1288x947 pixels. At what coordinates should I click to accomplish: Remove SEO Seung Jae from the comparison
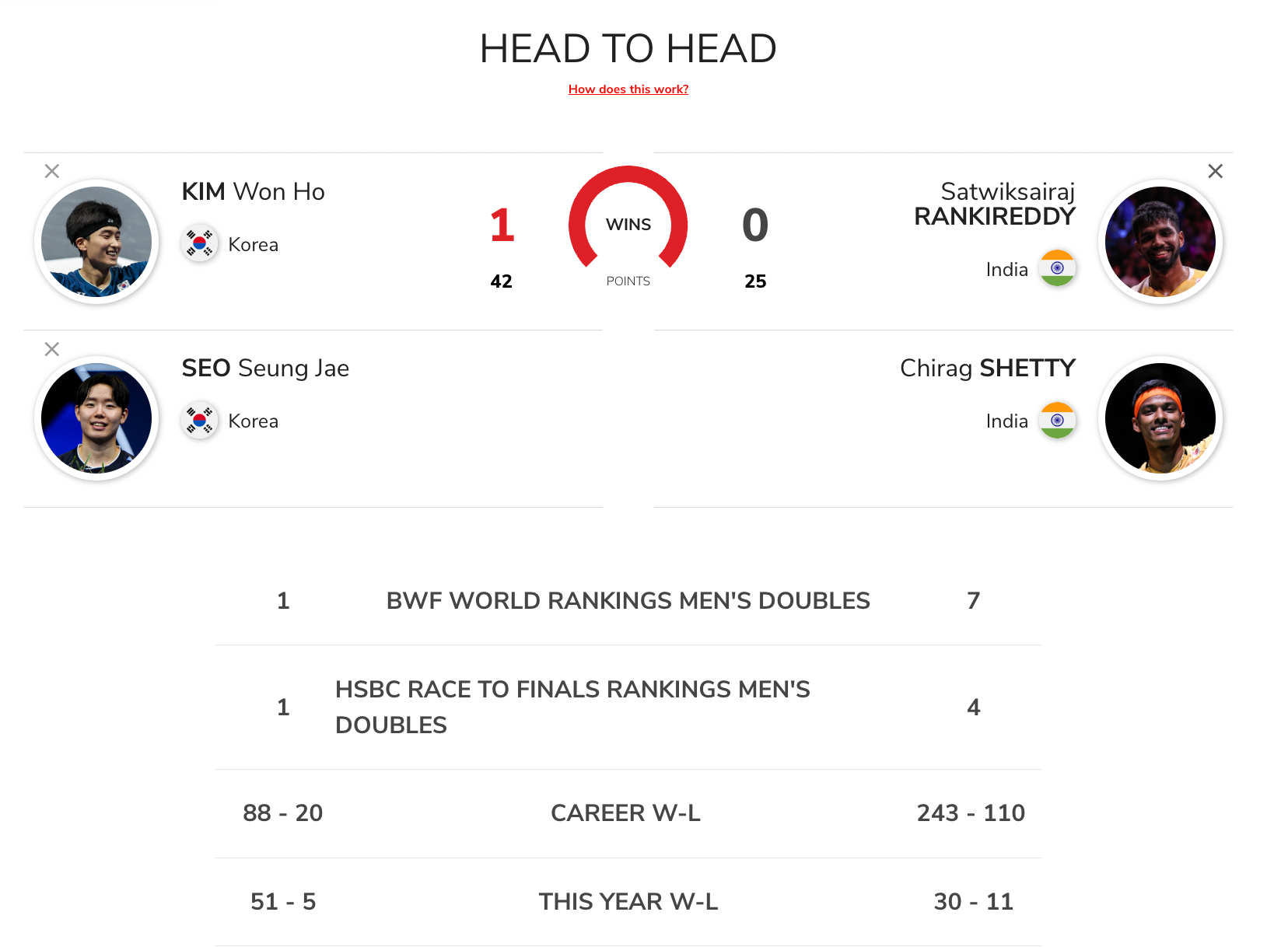click(x=52, y=349)
